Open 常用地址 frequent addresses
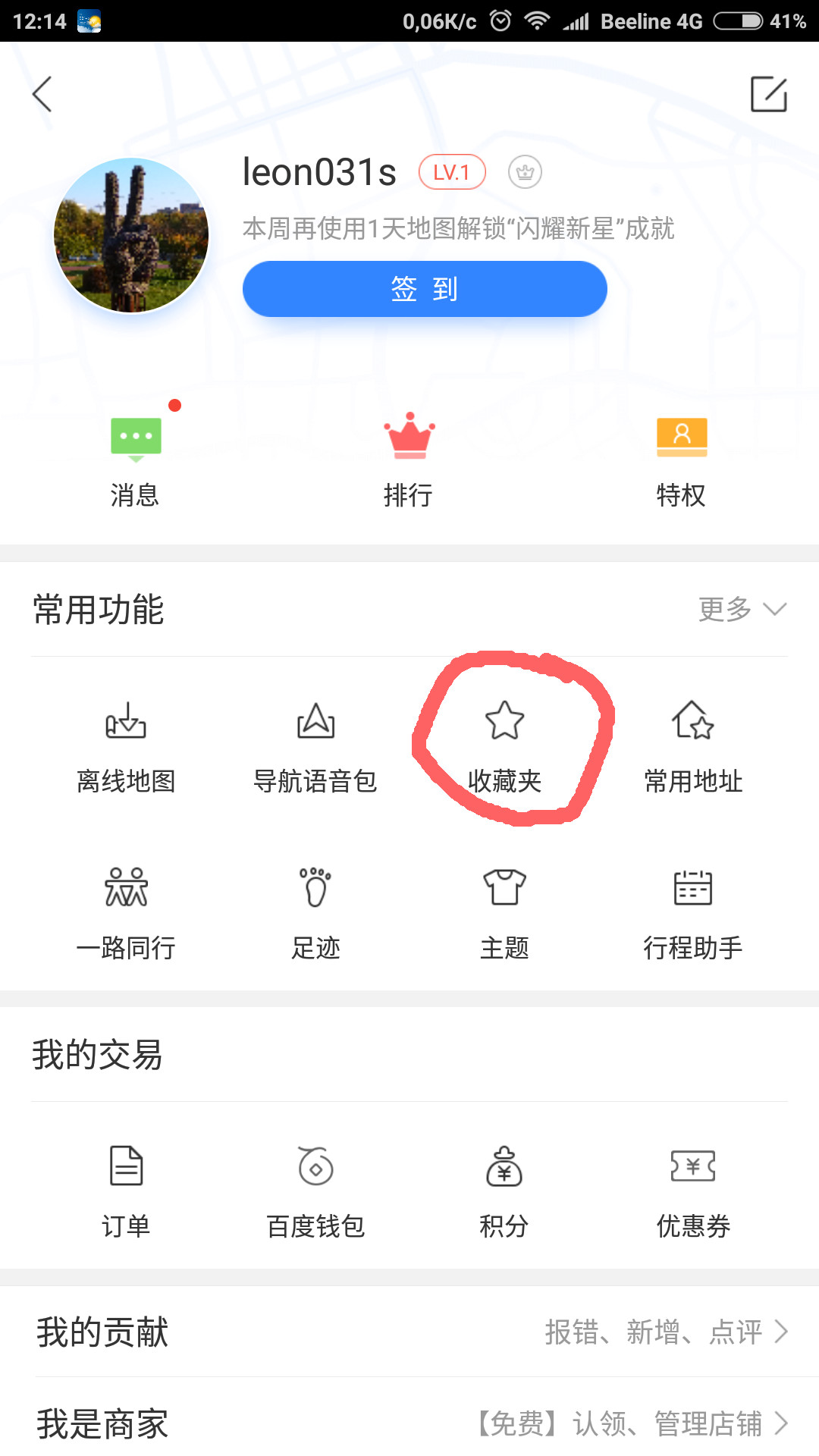This screenshot has width=819, height=1456. point(693,747)
